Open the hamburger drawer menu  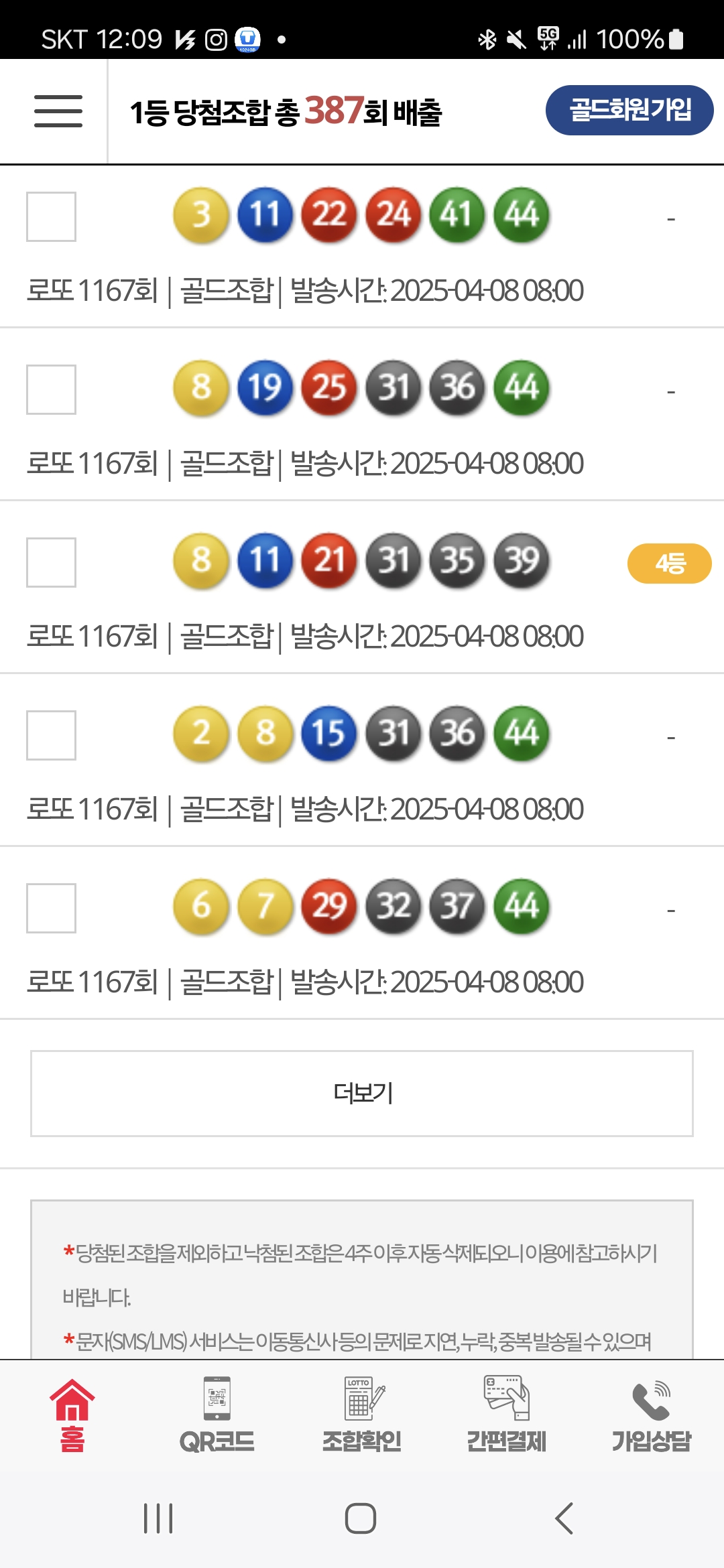pyautogui.click(x=58, y=111)
